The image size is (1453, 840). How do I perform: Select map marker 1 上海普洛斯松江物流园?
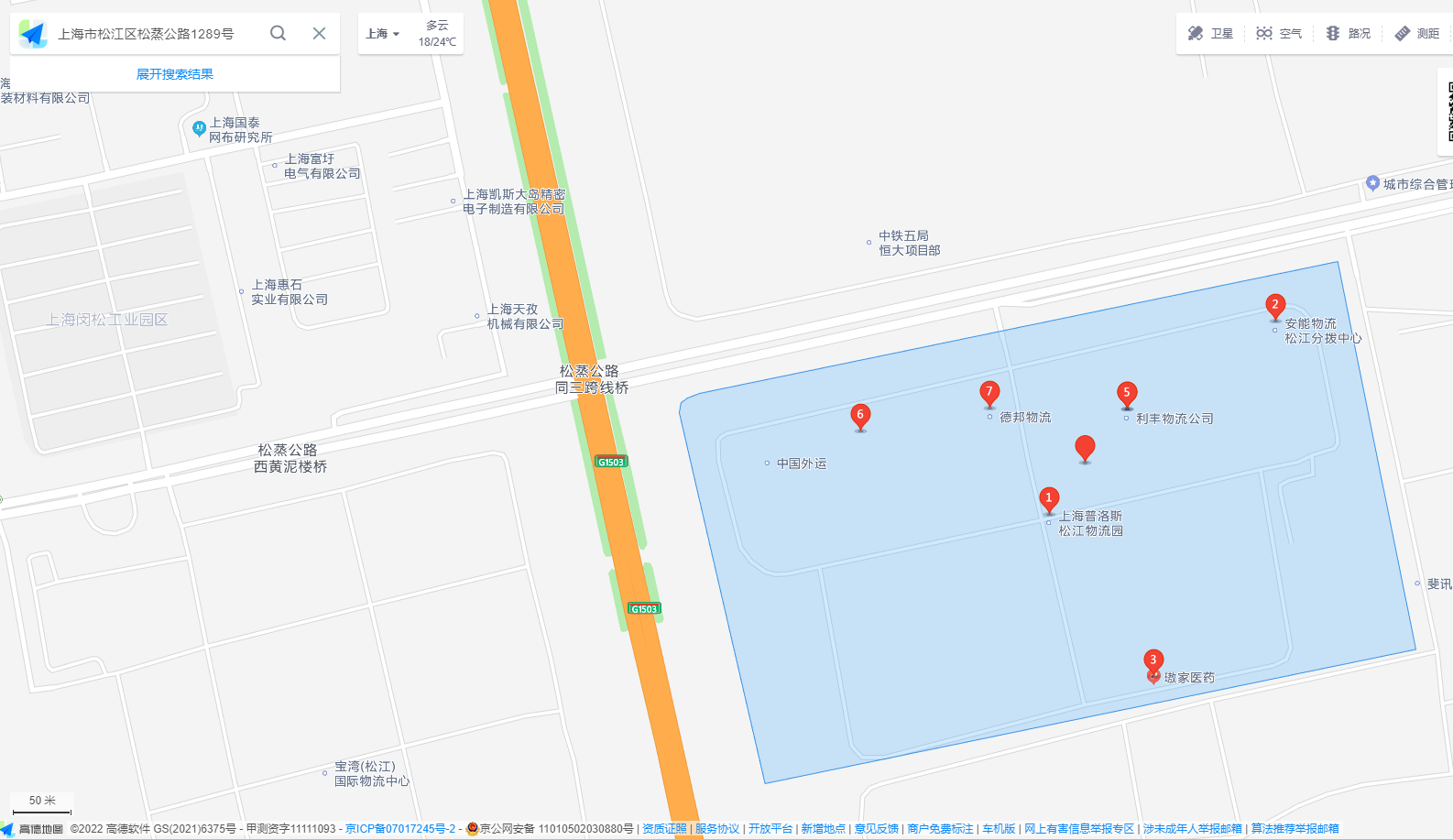1049,498
